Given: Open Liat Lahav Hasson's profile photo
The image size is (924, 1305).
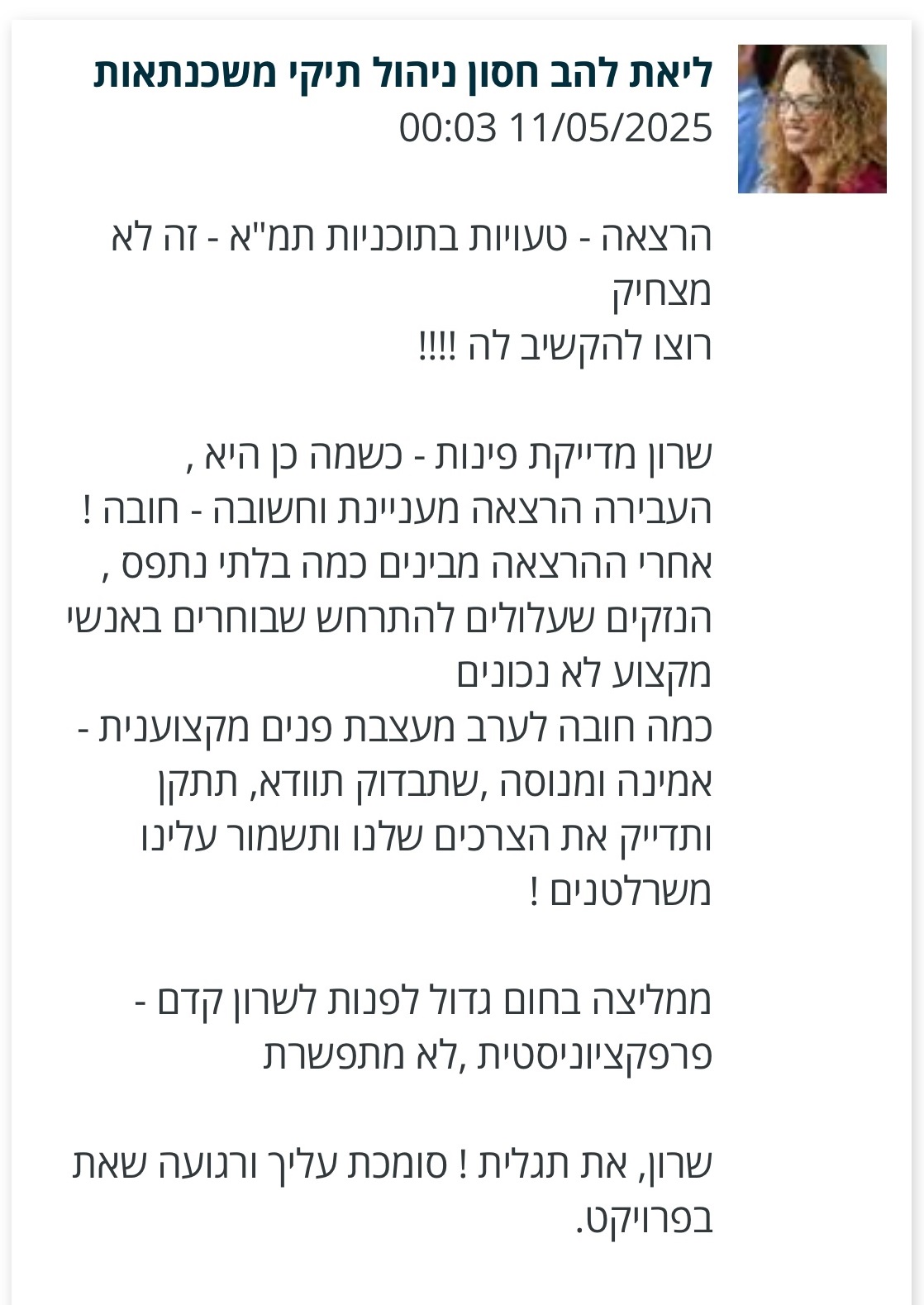Looking at the screenshot, I should (812, 119).
